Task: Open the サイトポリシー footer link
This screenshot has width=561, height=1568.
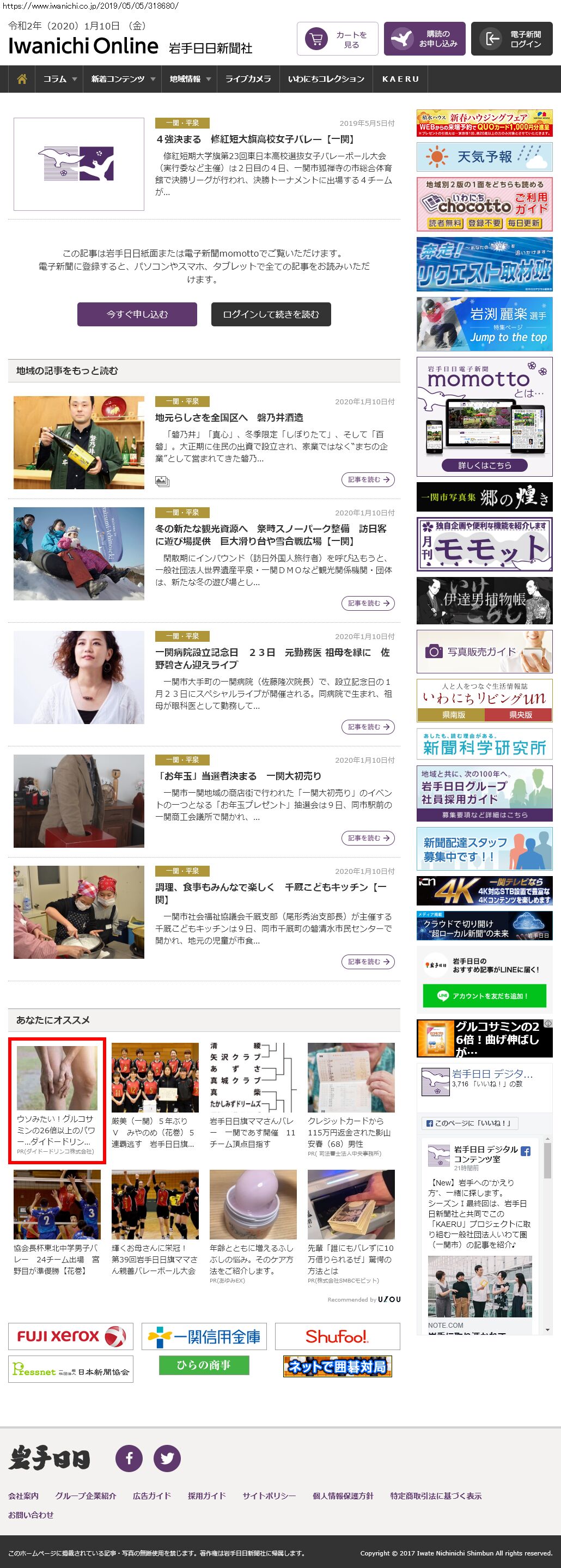Action: click(x=269, y=1496)
